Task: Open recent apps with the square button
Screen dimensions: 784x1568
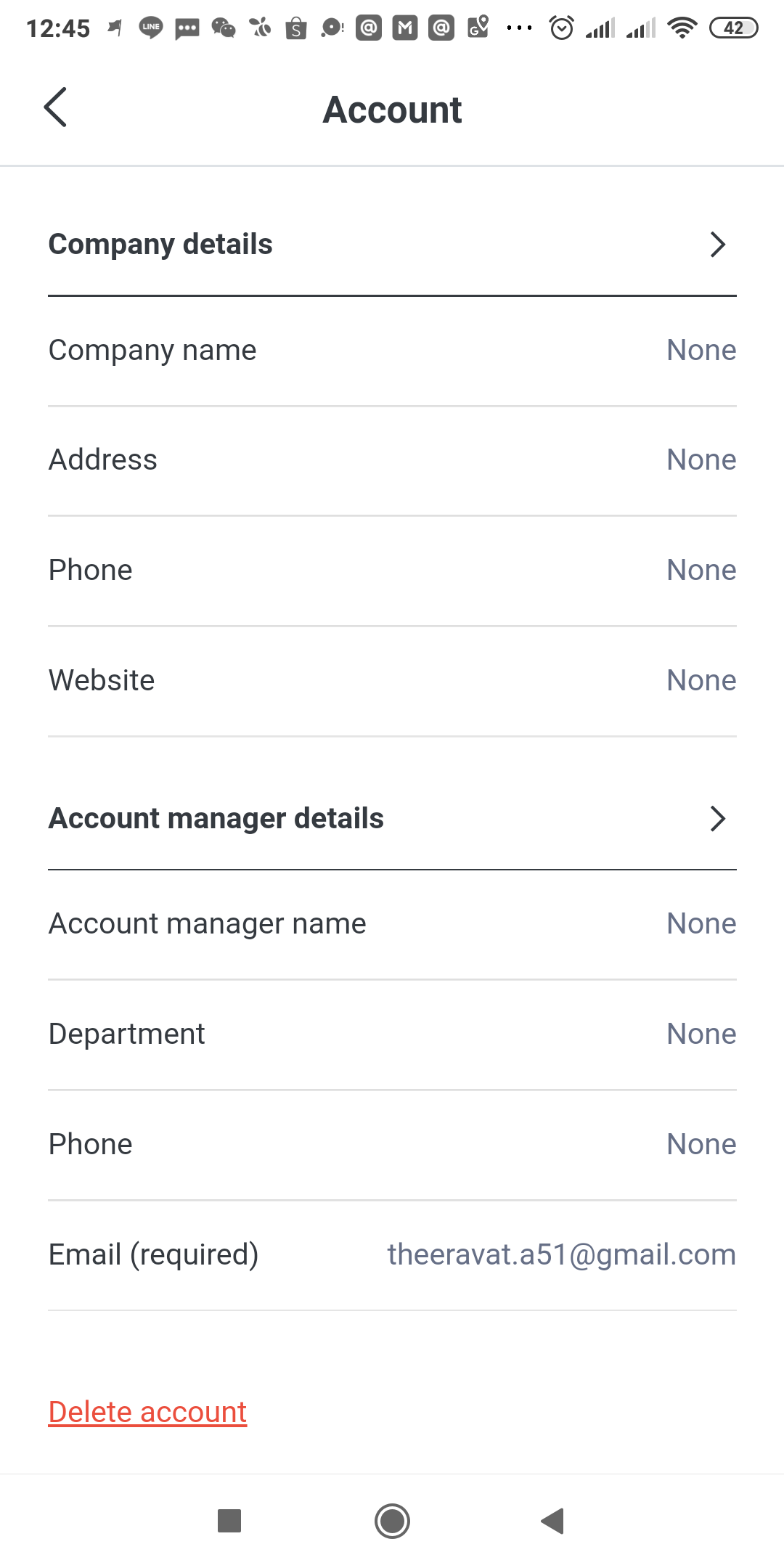Action: [229, 1521]
